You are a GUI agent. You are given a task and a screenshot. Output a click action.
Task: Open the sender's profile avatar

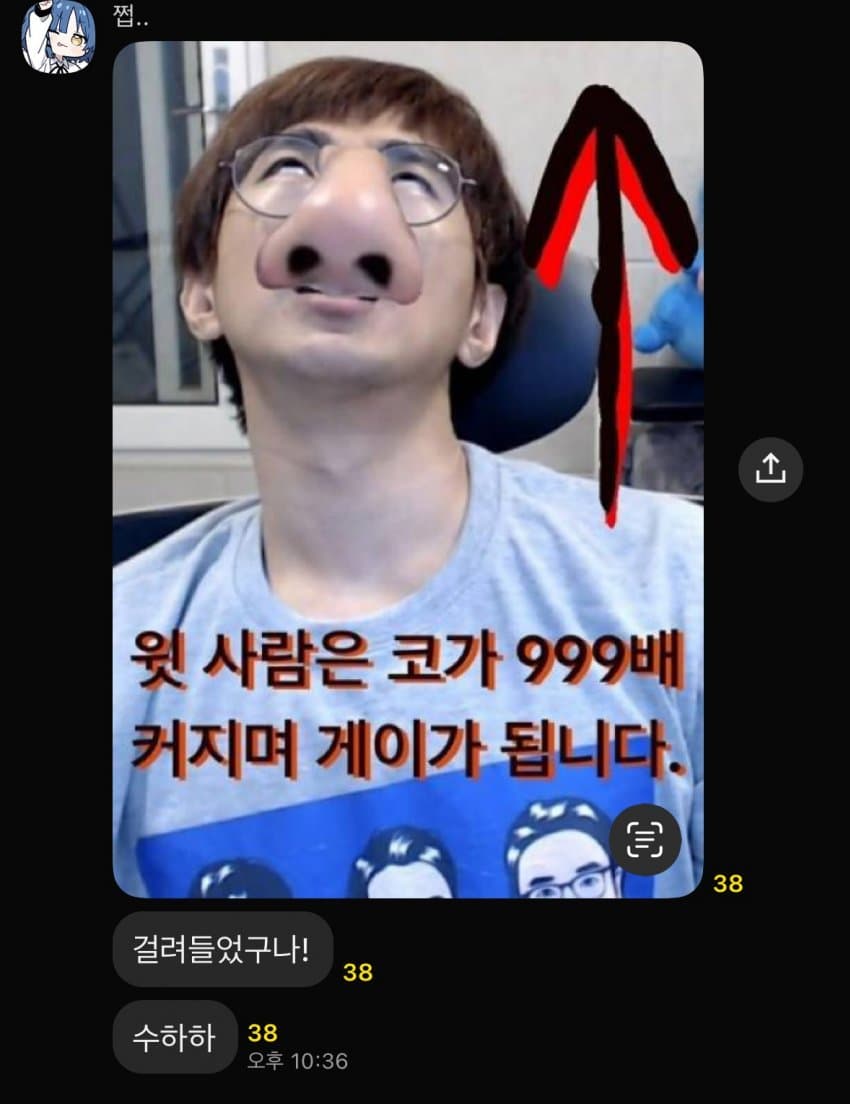tap(58, 36)
